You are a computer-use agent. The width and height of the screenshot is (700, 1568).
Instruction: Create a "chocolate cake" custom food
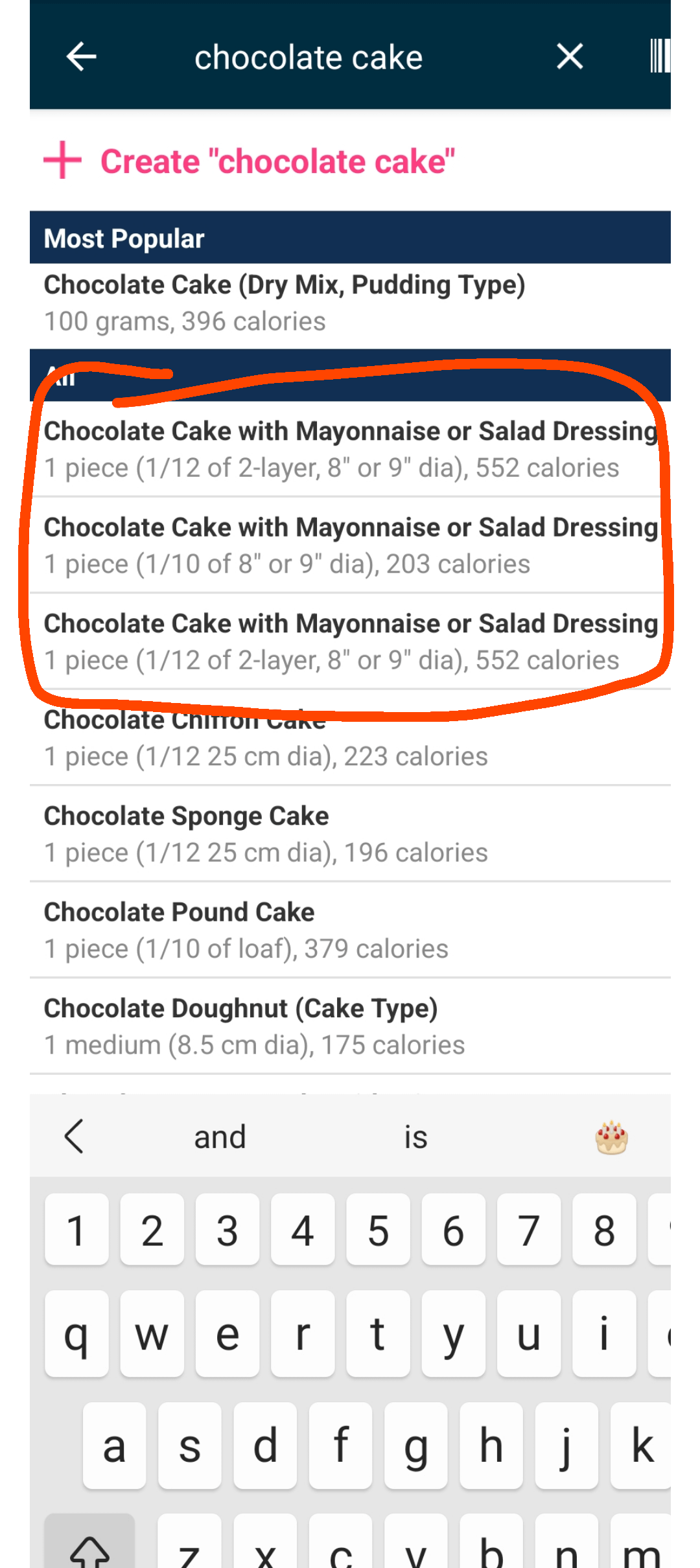click(x=250, y=161)
